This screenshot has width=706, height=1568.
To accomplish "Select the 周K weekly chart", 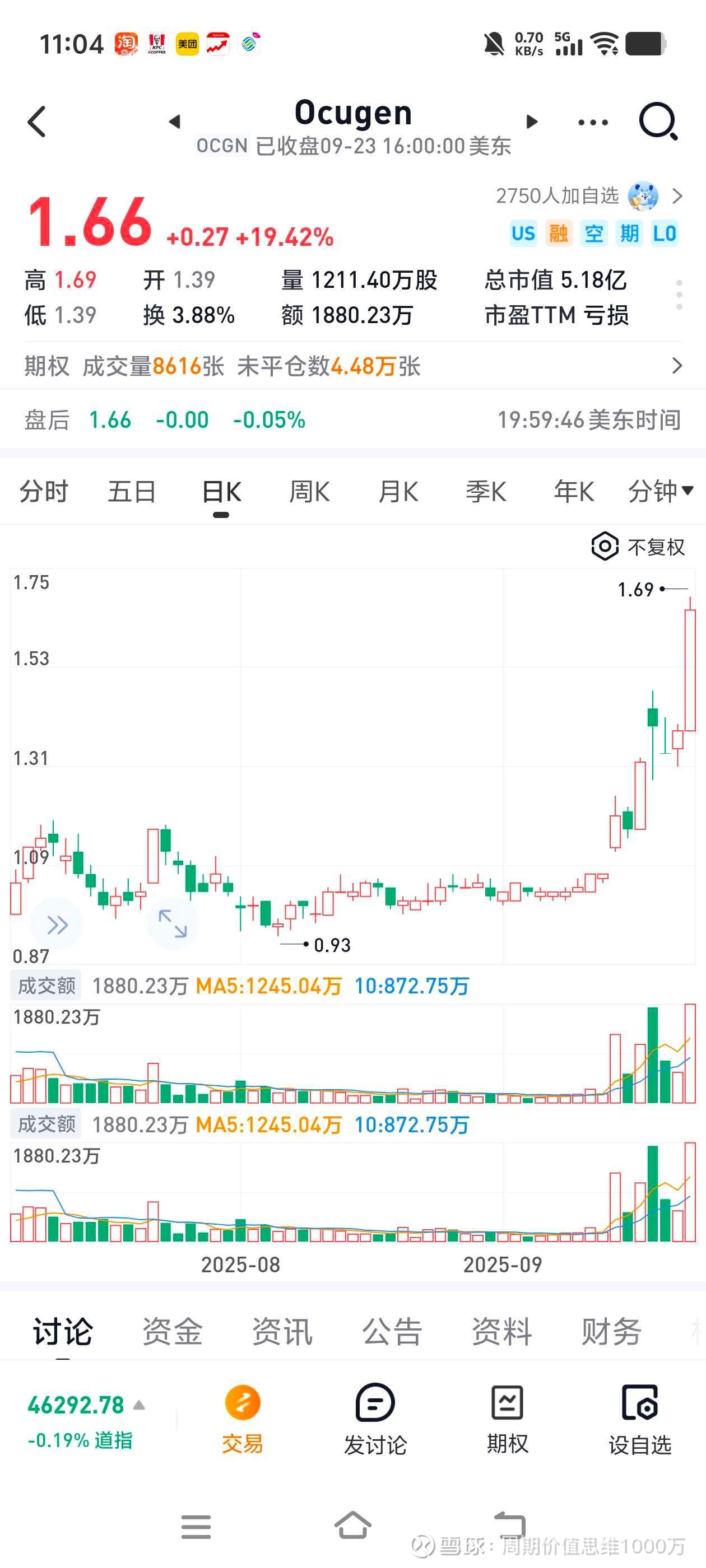I will pyautogui.click(x=309, y=491).
